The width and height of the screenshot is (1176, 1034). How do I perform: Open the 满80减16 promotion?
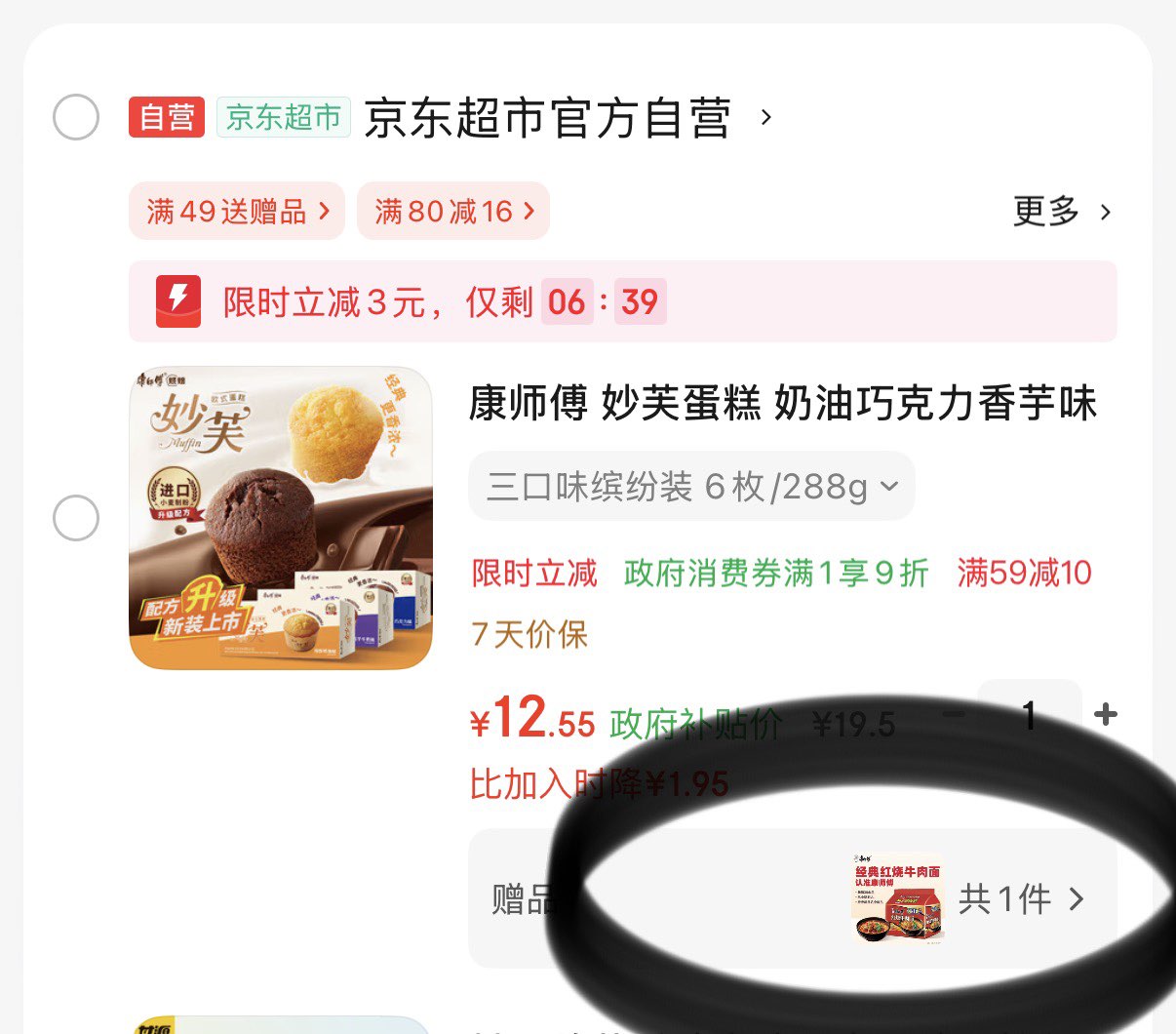(453, 211)
